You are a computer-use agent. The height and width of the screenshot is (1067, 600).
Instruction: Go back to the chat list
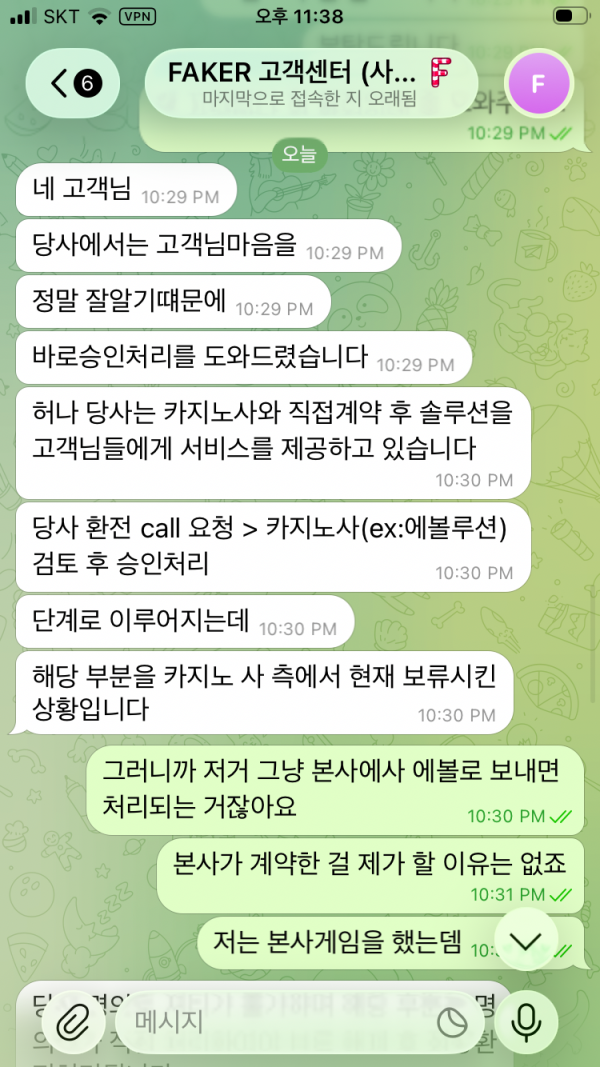[72, 84]
